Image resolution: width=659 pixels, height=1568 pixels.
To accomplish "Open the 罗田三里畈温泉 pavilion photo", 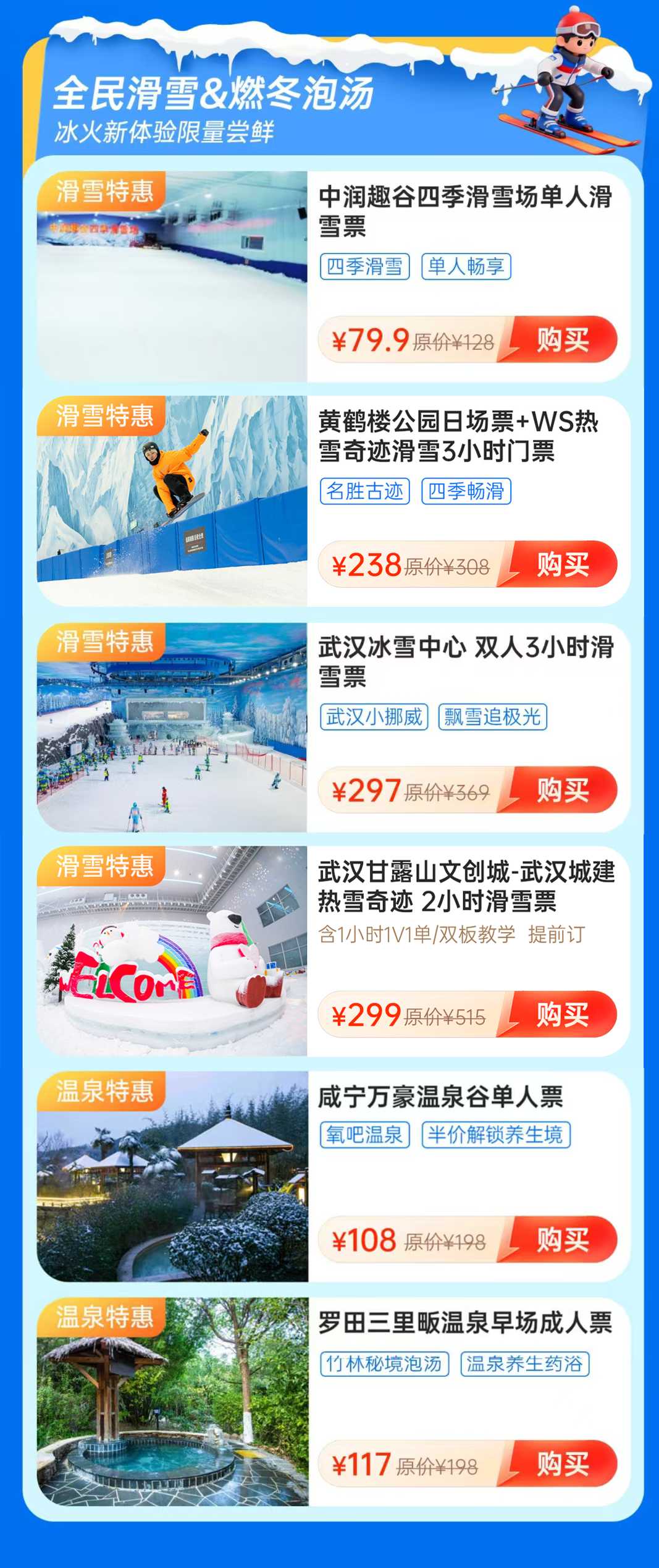I will tap(172, 1401).
